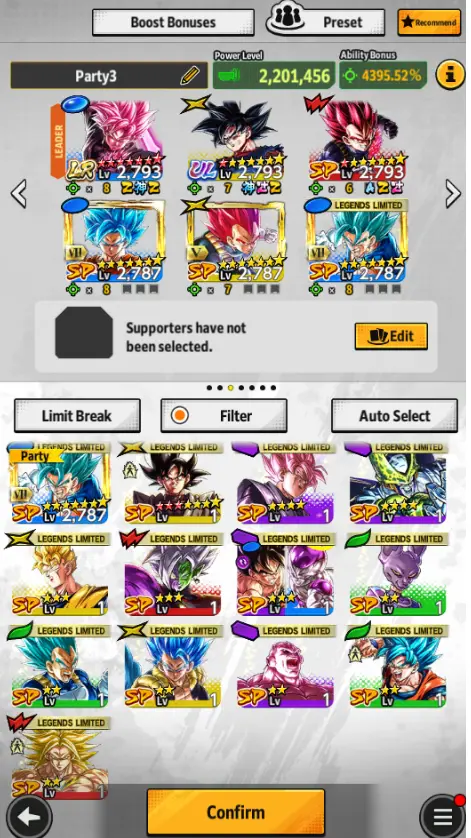This screenshot has height=838, width=471.
Task: Open the Preset party menu
Action: pos(326,21)
